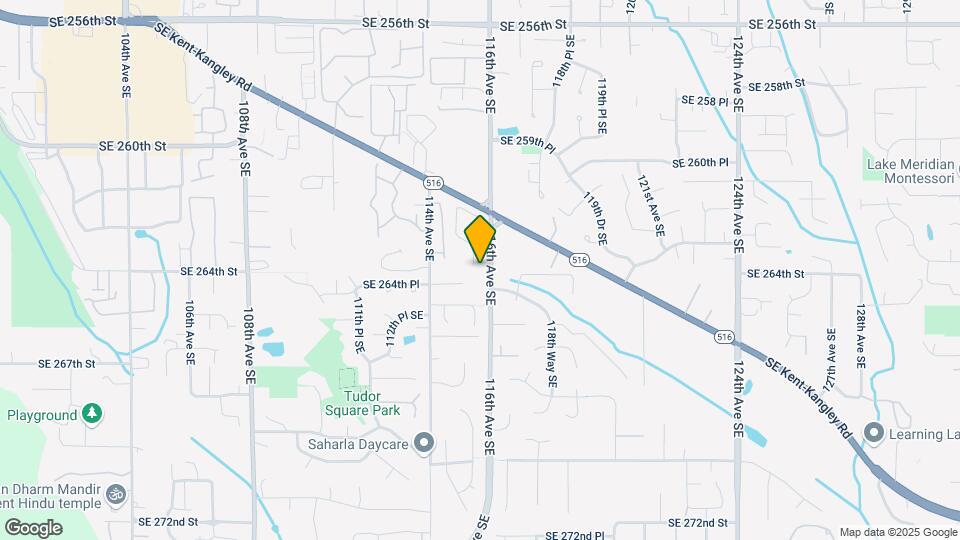Open the Saharla Daycare map pin
960x540 pixels.
[x=424, y=442]
